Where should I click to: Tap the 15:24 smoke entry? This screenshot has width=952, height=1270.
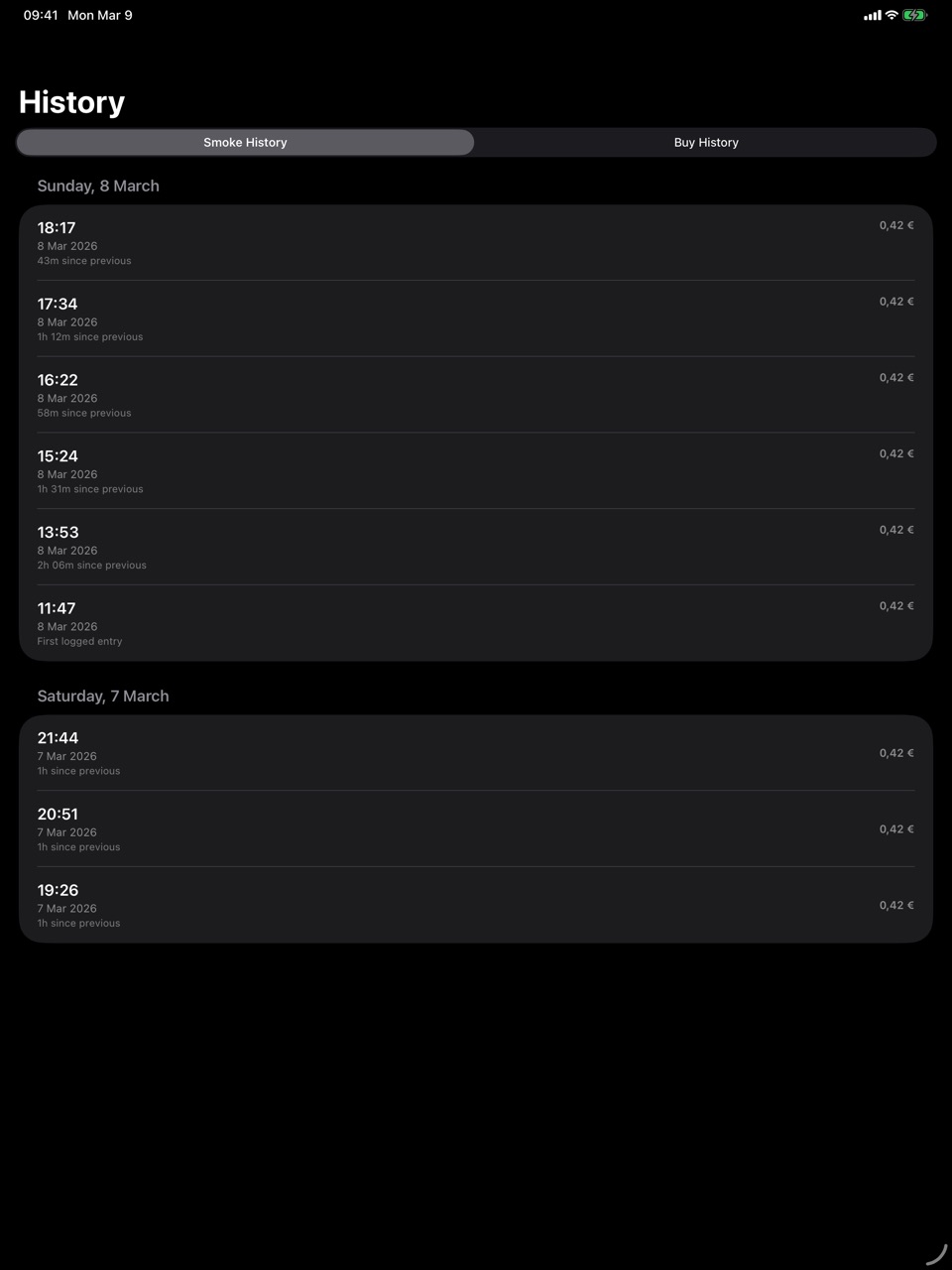click(476, 469)
